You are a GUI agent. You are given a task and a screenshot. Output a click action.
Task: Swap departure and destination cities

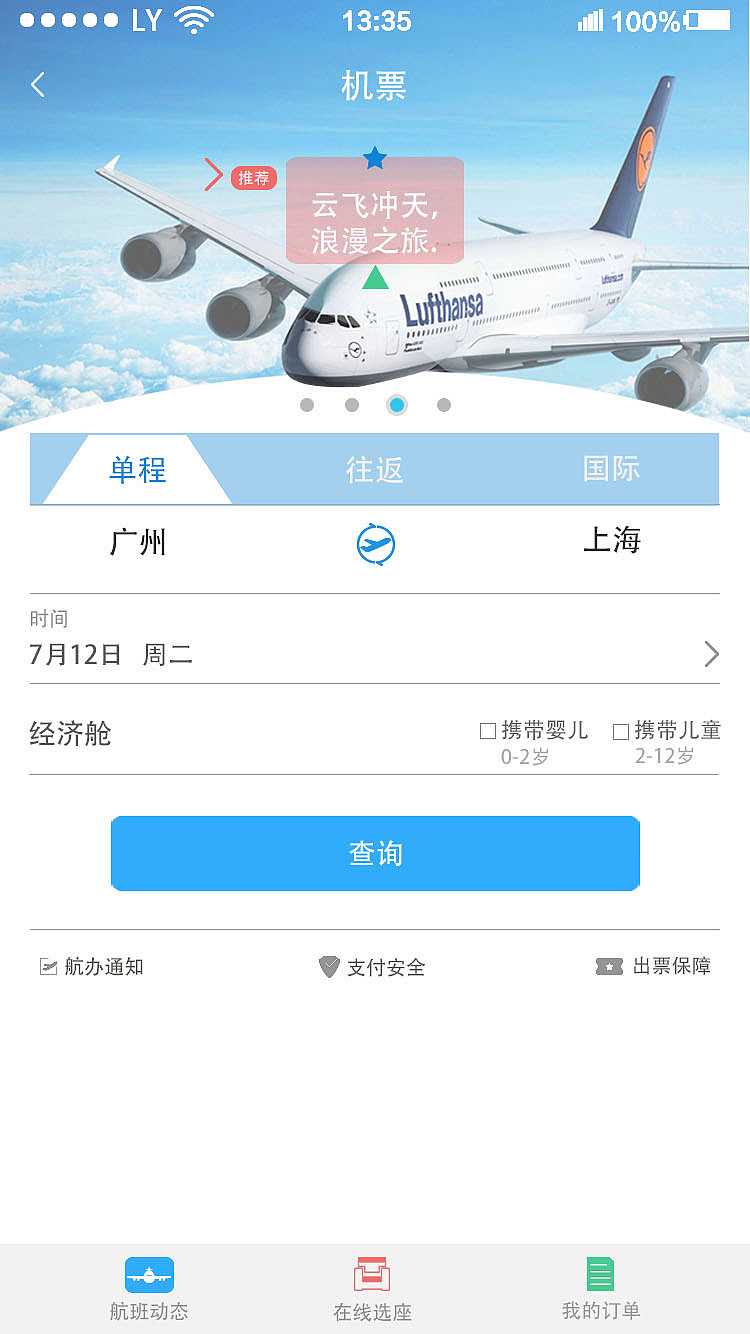[x=376, y=545]
